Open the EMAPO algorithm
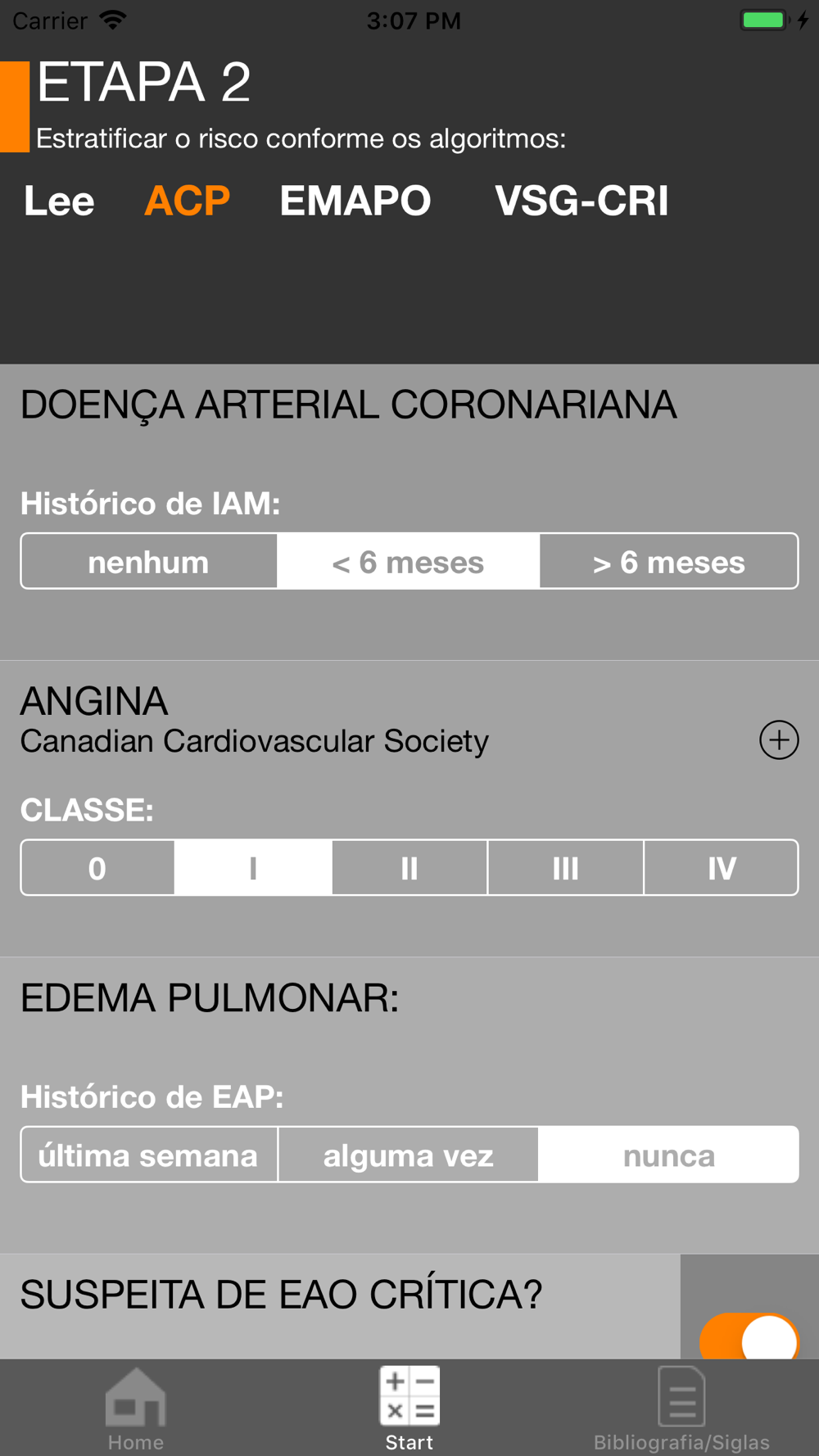This screenshot has height=1456, width=819. 355,201
